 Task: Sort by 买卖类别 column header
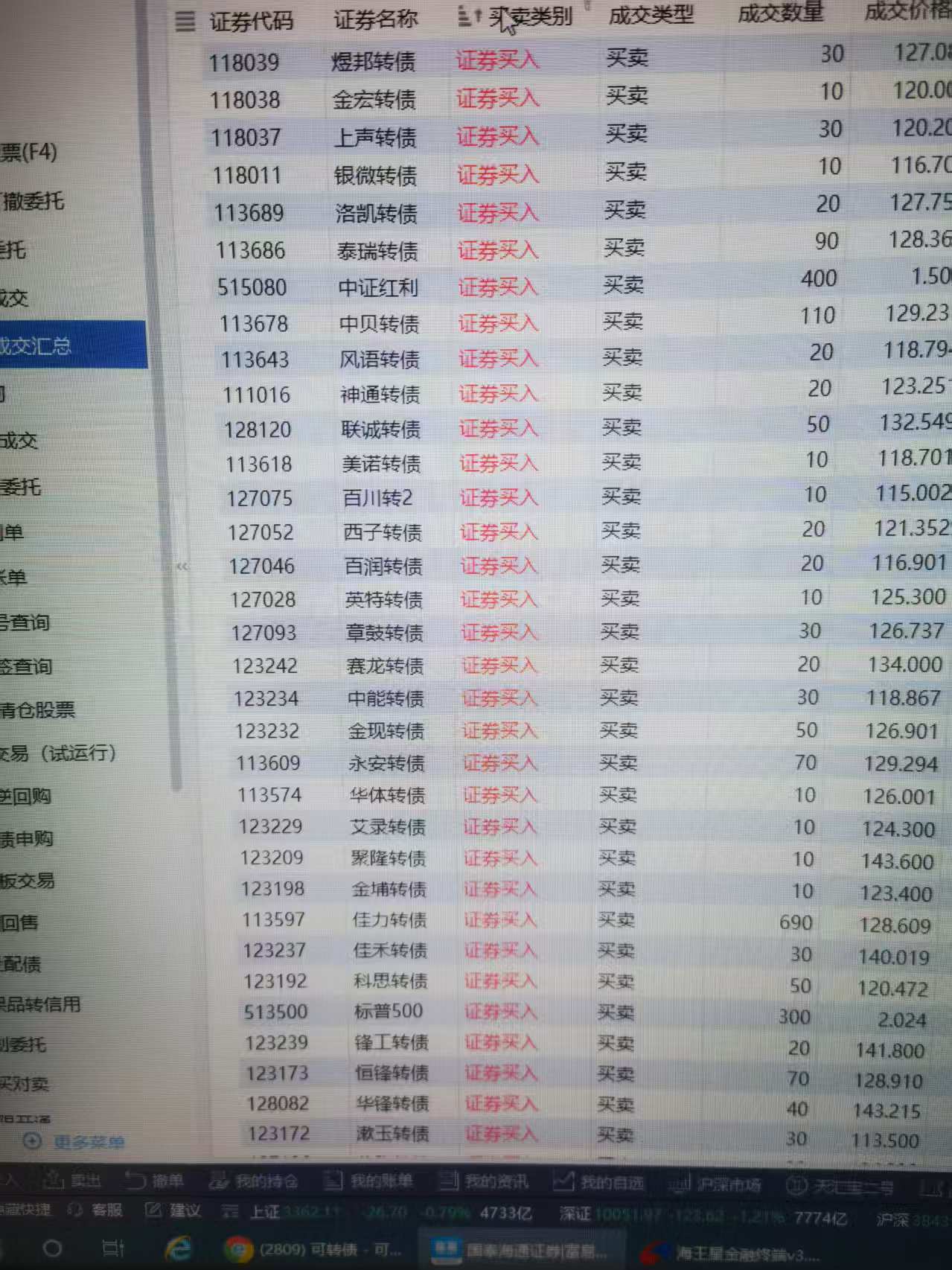(530, 16)
